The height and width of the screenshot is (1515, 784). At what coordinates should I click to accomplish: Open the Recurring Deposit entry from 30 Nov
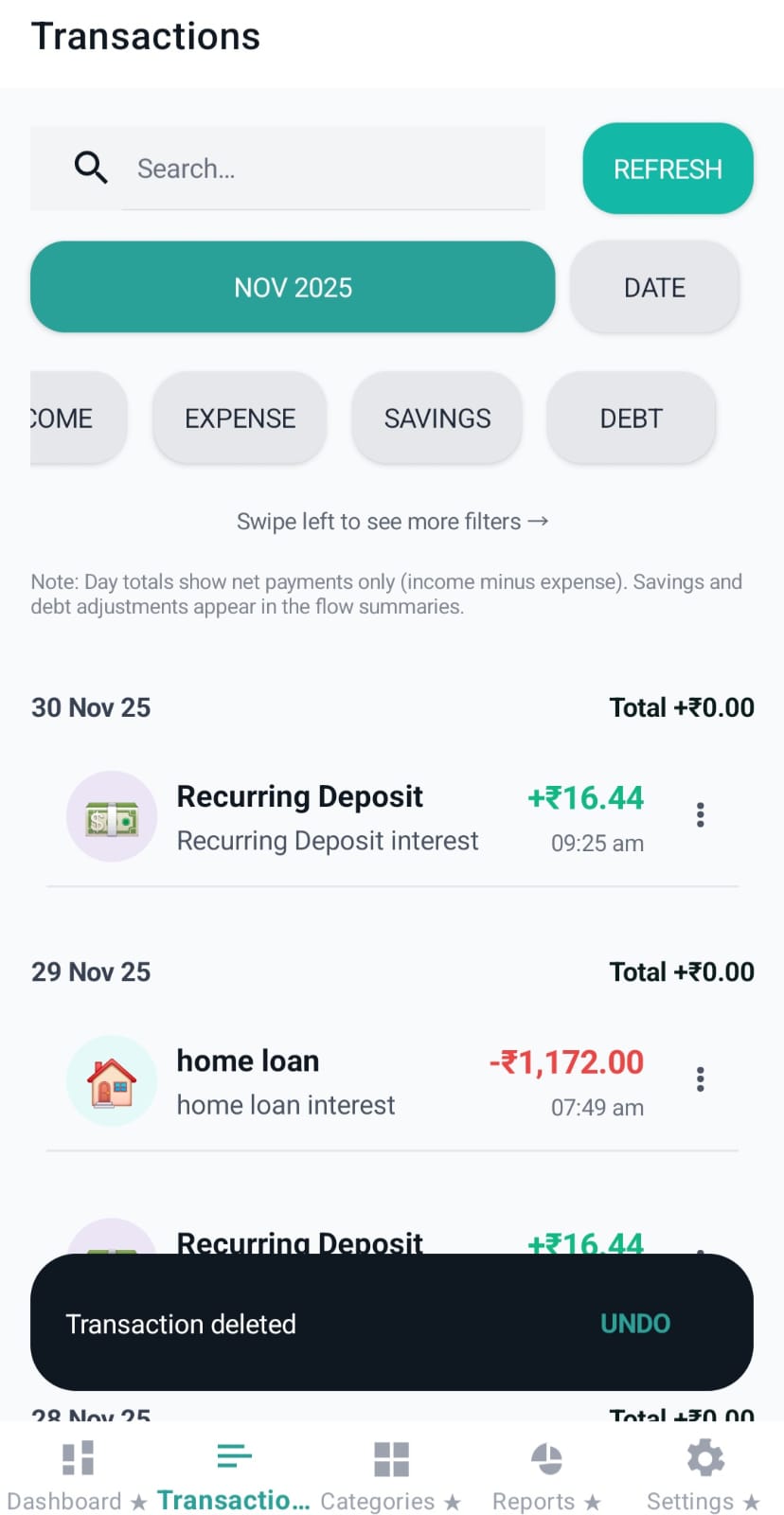(x=327, y=817)
